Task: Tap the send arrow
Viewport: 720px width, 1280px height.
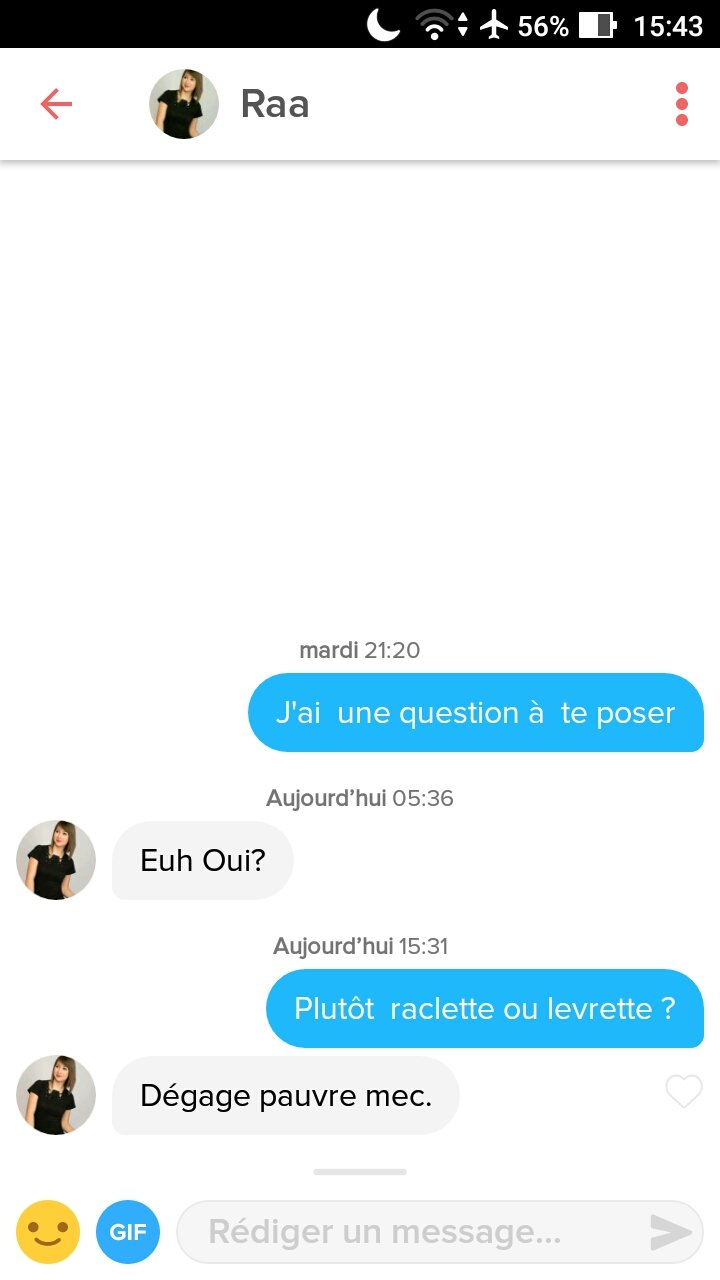Action: [x=670, y=1232]
